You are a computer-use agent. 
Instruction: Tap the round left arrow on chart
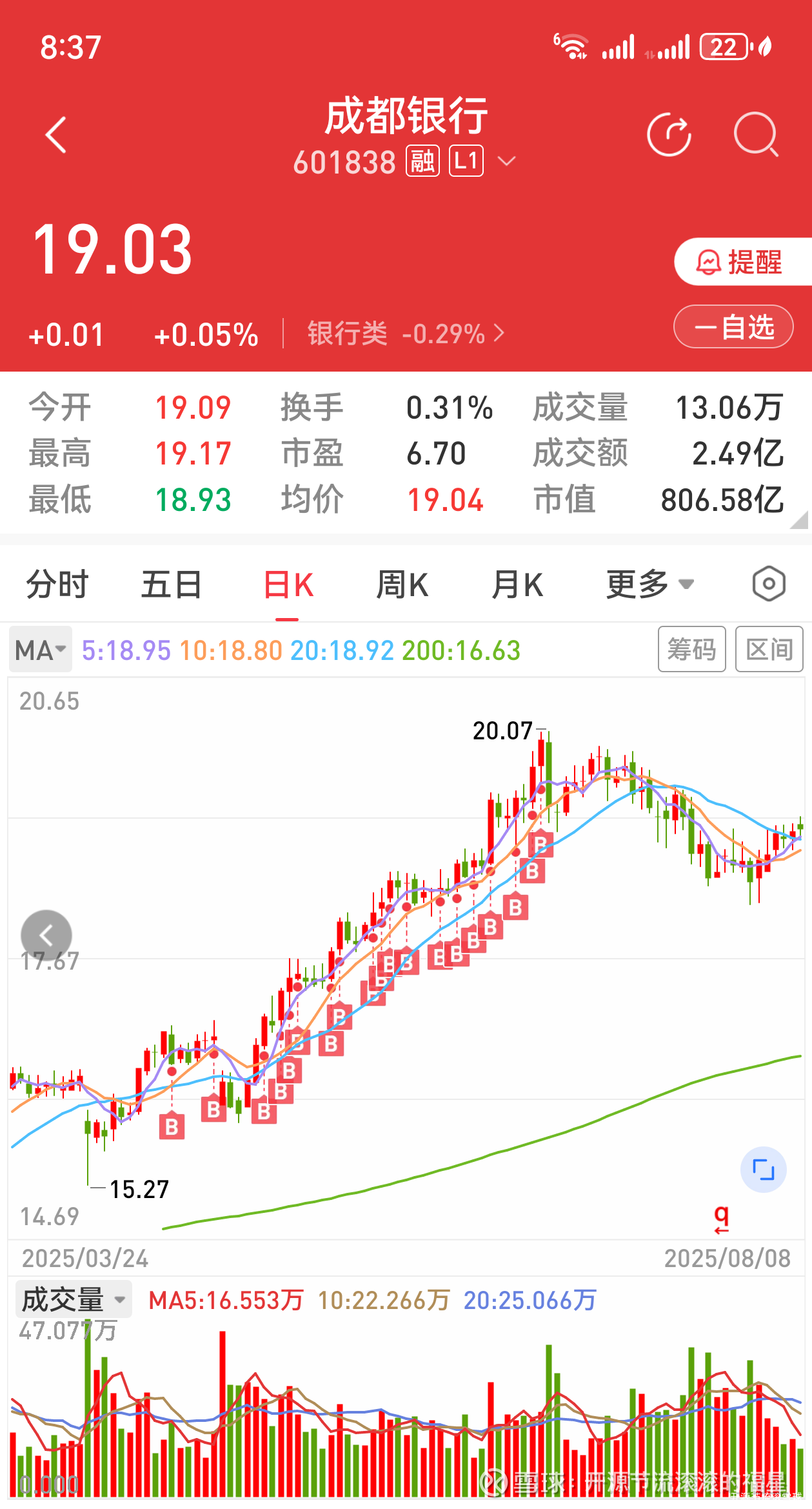pos(46,935)
